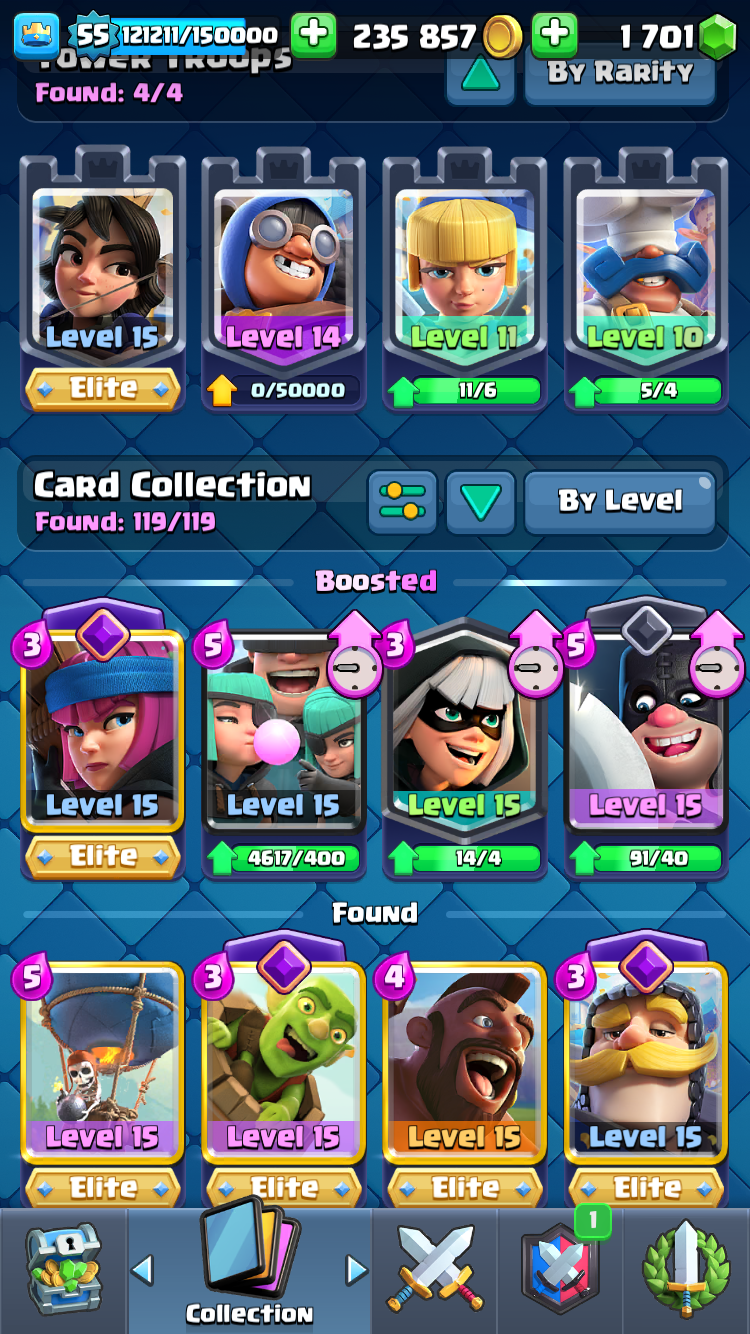
Task: Open the card collection filter options
Action: 403,502
